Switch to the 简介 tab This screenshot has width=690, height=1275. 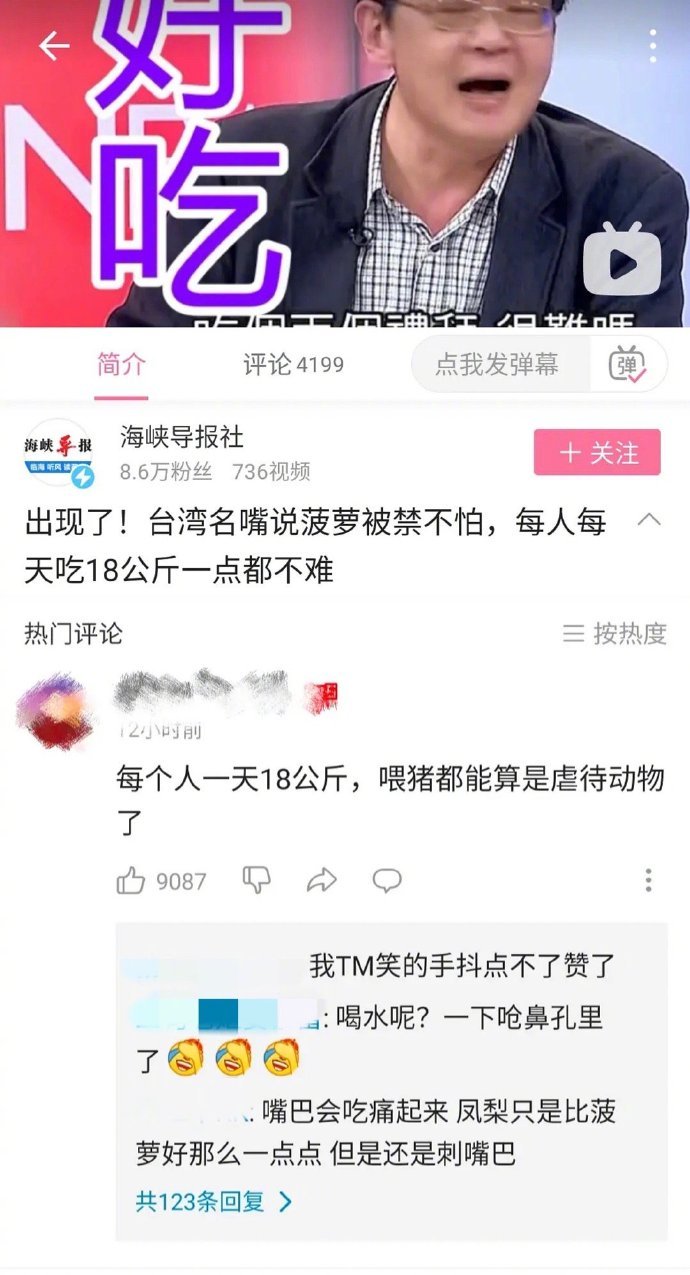tap(121, 365)
